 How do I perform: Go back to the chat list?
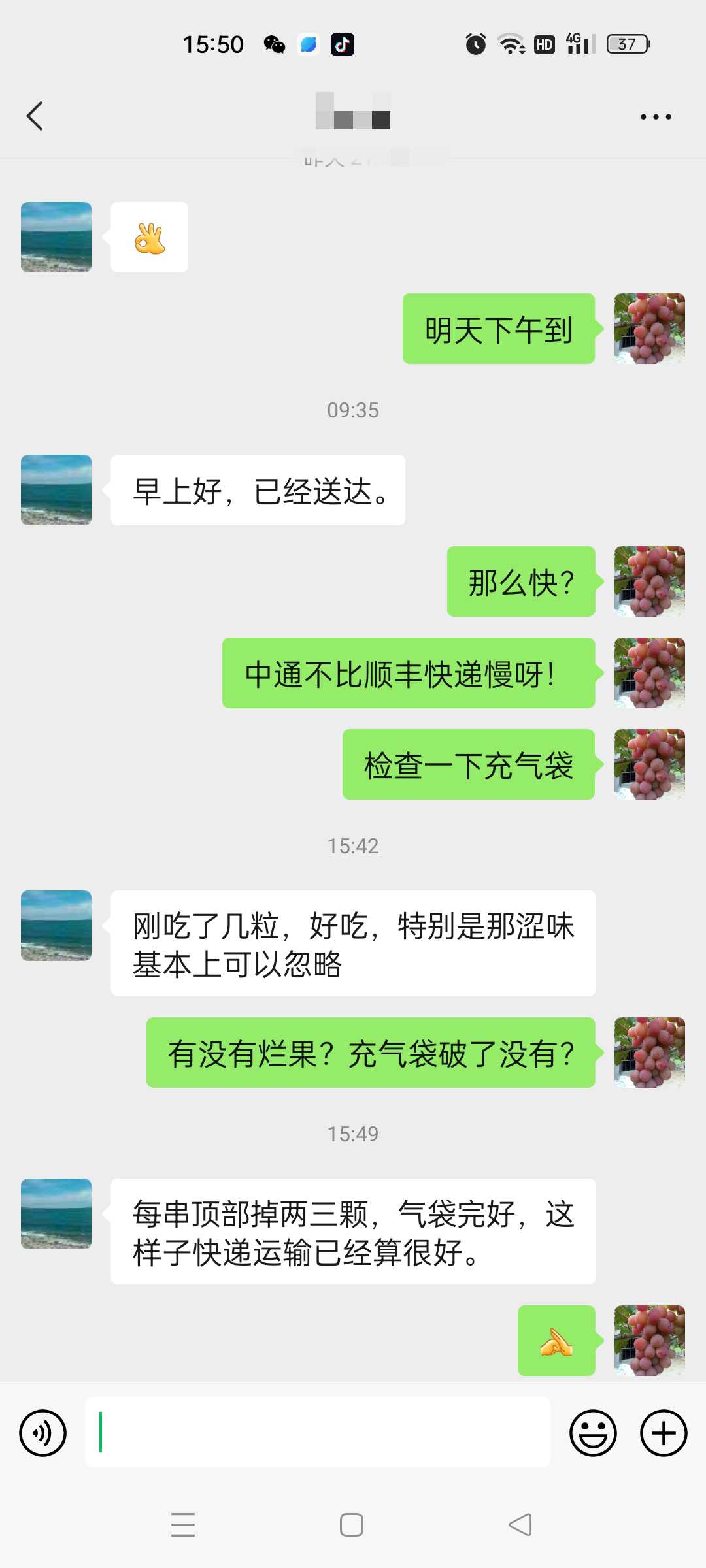coord(35,116)
